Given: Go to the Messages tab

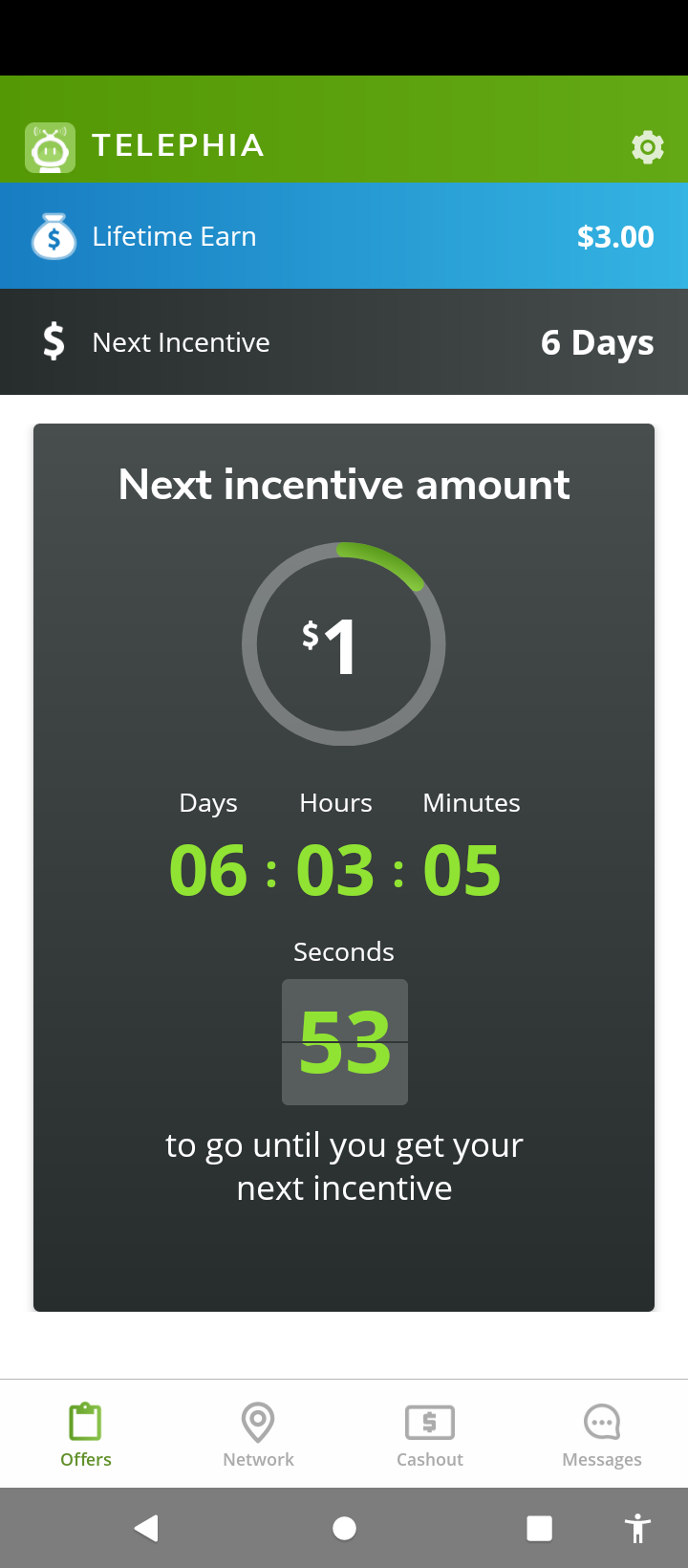Looking at the screenshot, I should (x=602, y=1434).
